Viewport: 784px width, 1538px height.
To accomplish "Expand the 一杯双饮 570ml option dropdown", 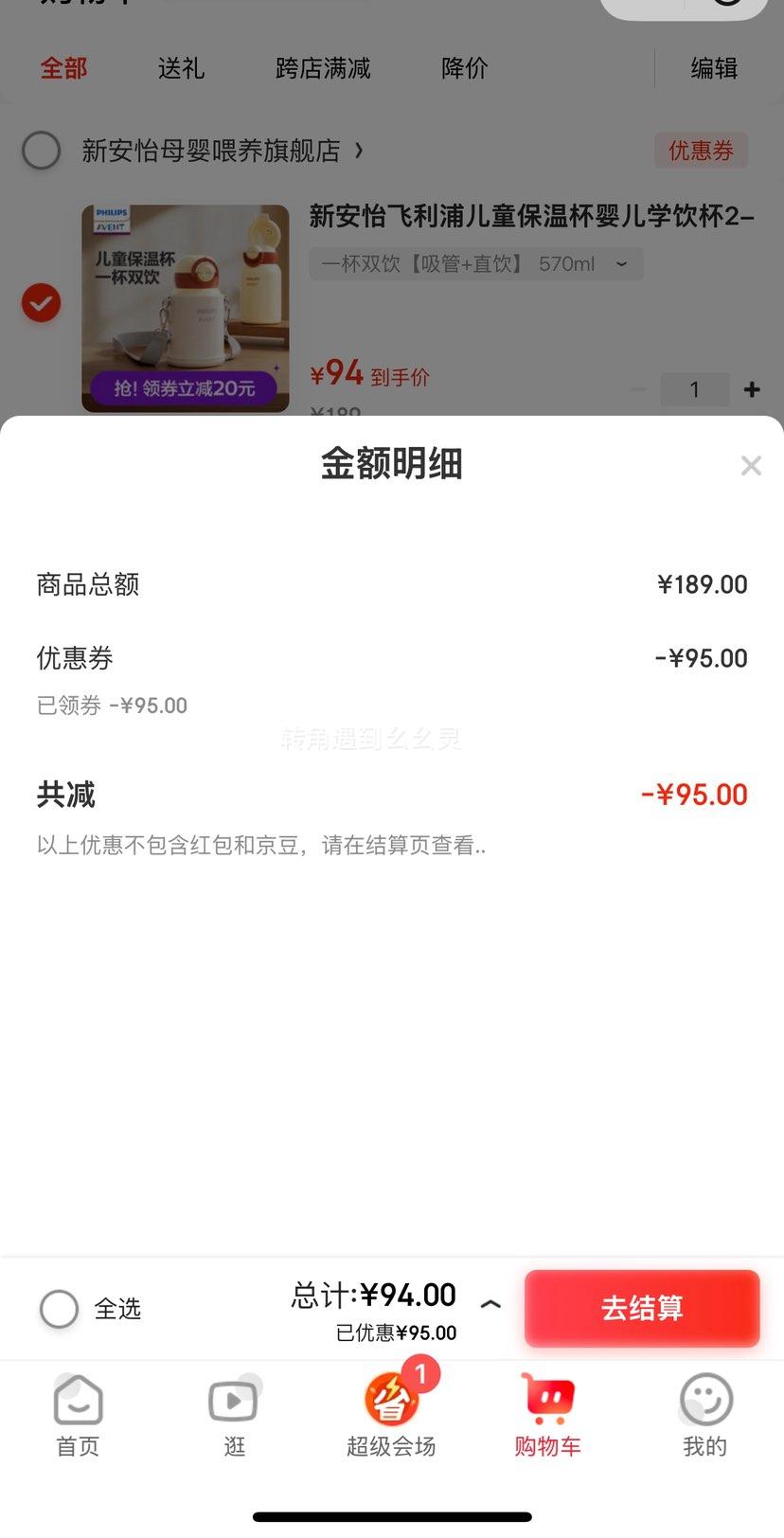I will point(476,264).
